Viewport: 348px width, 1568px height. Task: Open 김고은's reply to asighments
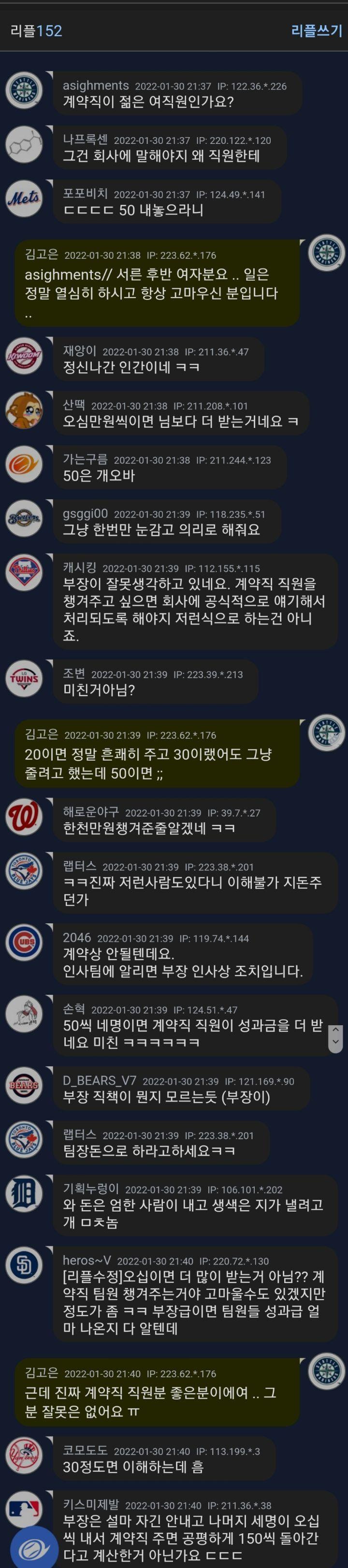150,293
